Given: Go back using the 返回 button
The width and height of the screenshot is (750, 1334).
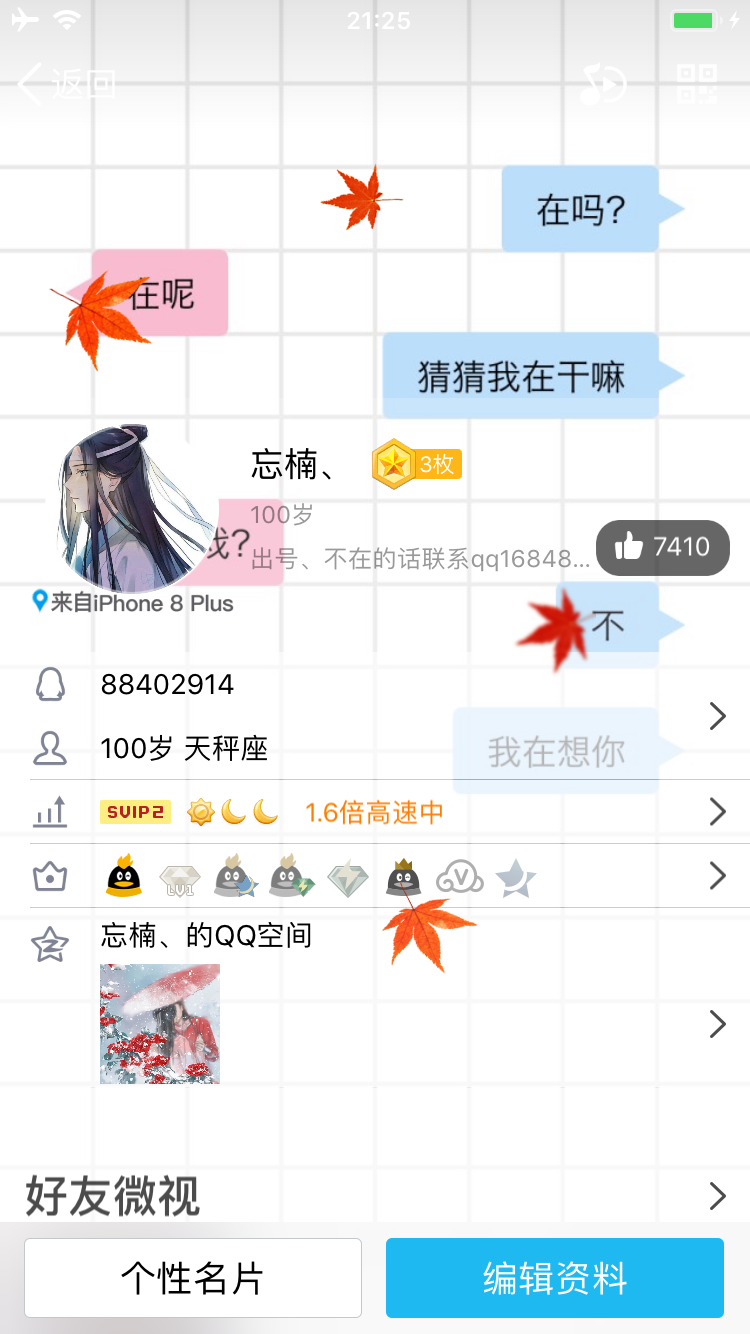Looking at the screenshot, I should (68, 84).
